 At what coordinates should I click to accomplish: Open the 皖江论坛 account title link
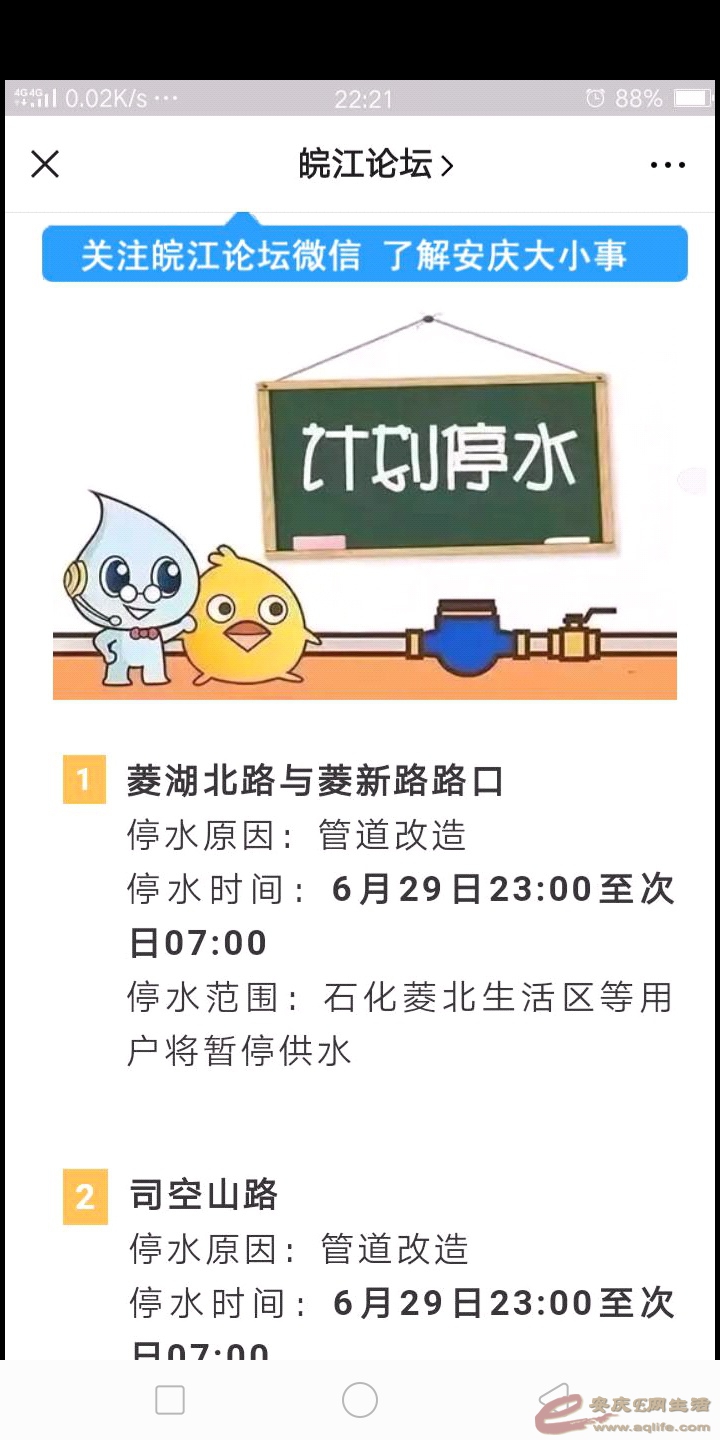pyautogui.click(x=375, y=164)
